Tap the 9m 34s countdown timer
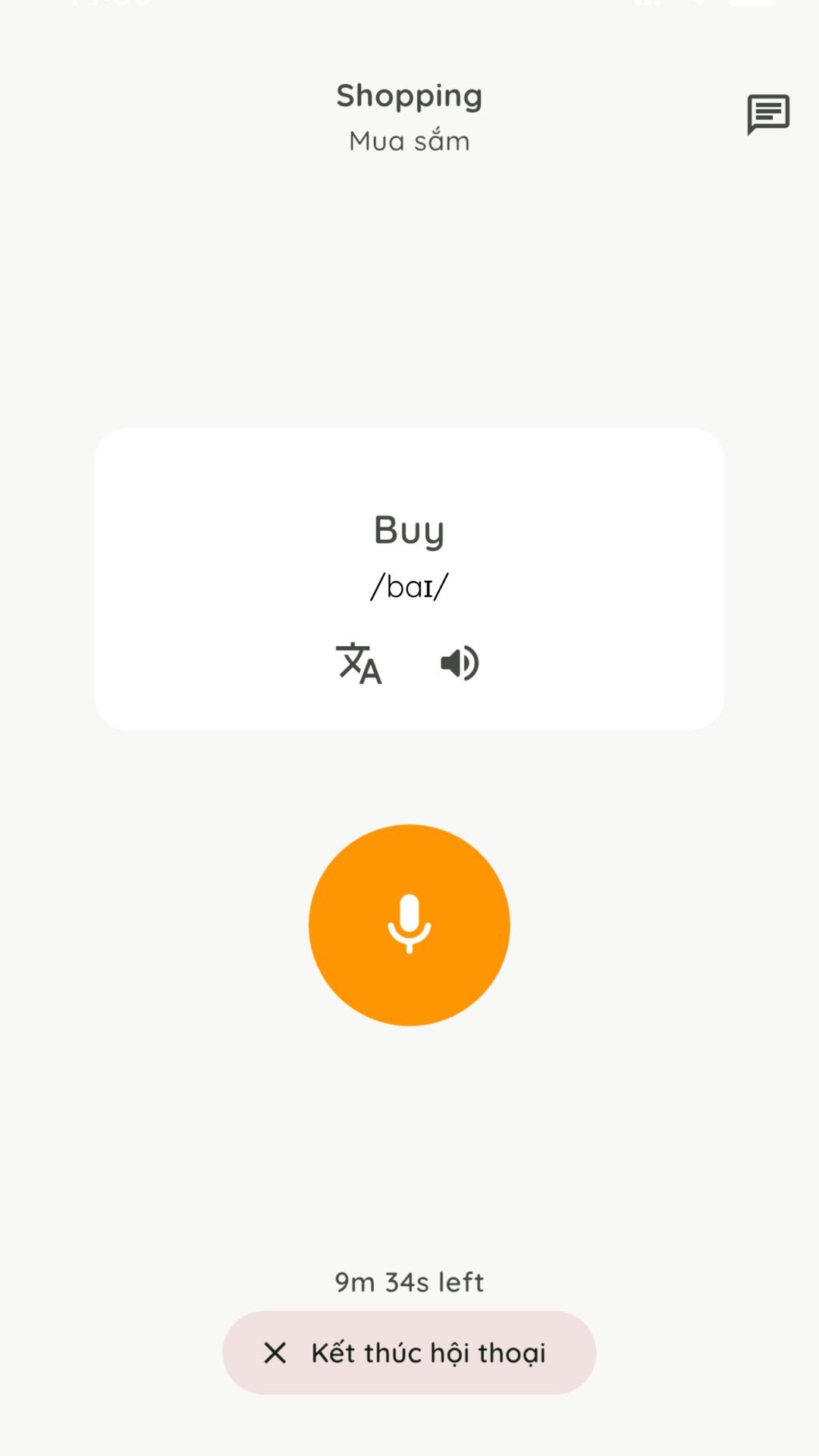 (x=409, y=1282)
